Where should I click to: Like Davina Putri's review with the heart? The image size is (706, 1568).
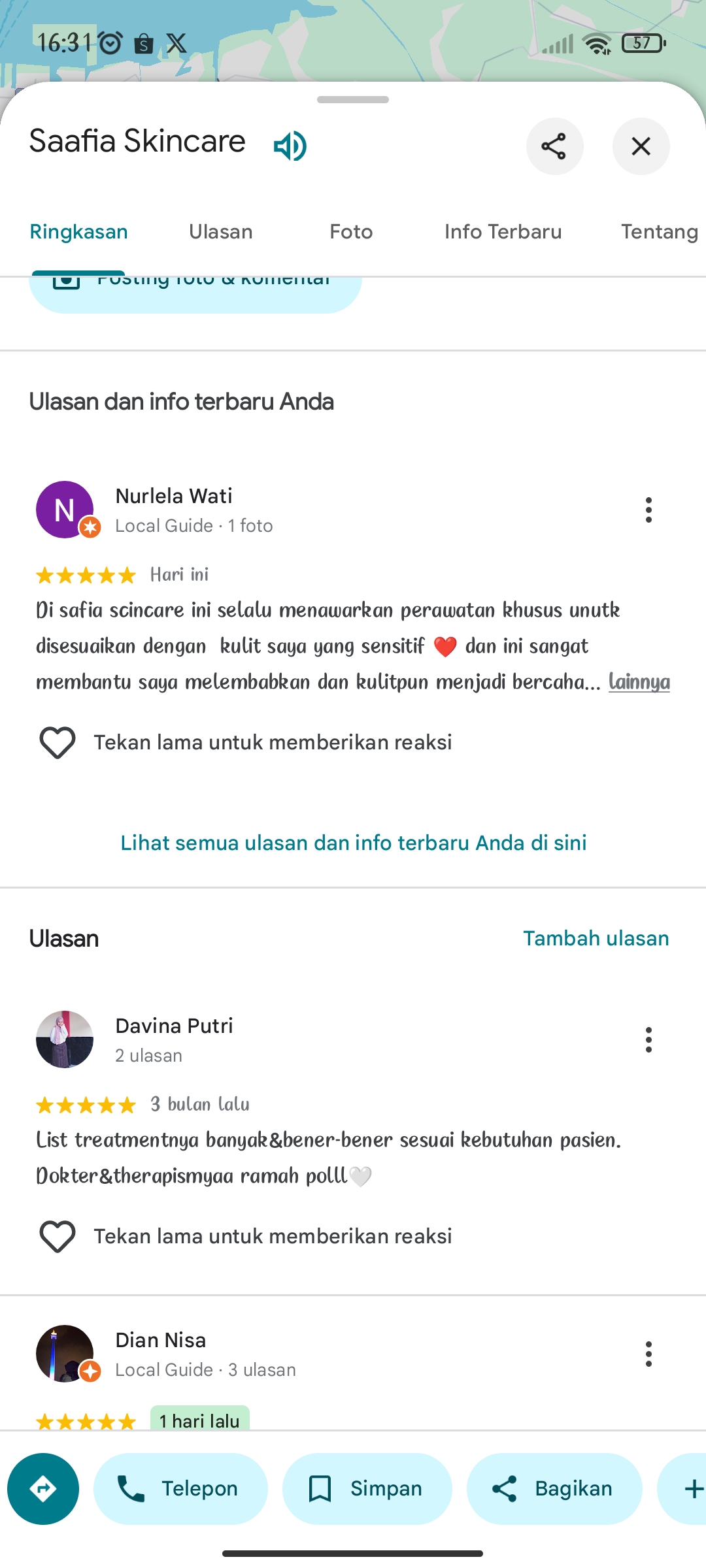[x=58, y=1236]
